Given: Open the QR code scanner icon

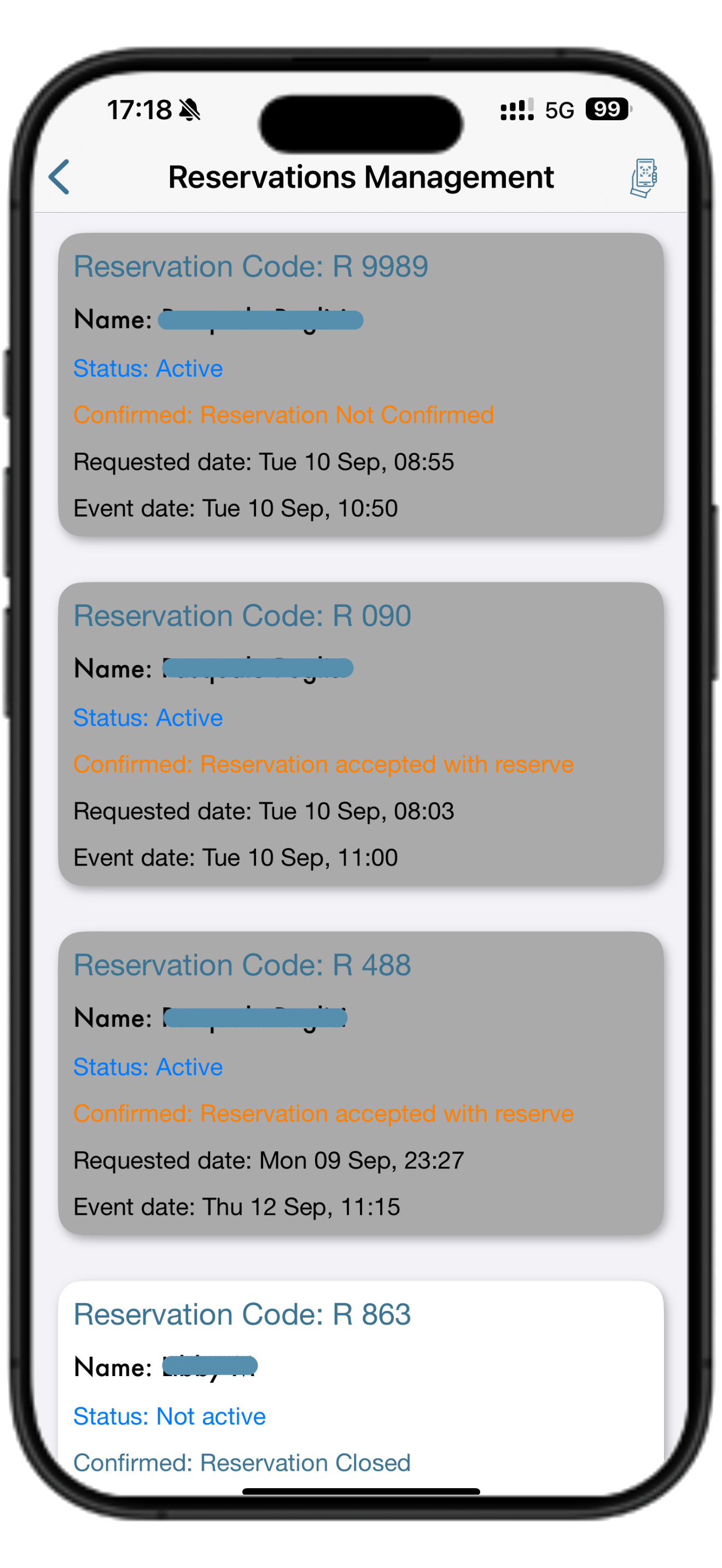Looking at the screenshot, I should pyautogui.click(x=644, y=178).
